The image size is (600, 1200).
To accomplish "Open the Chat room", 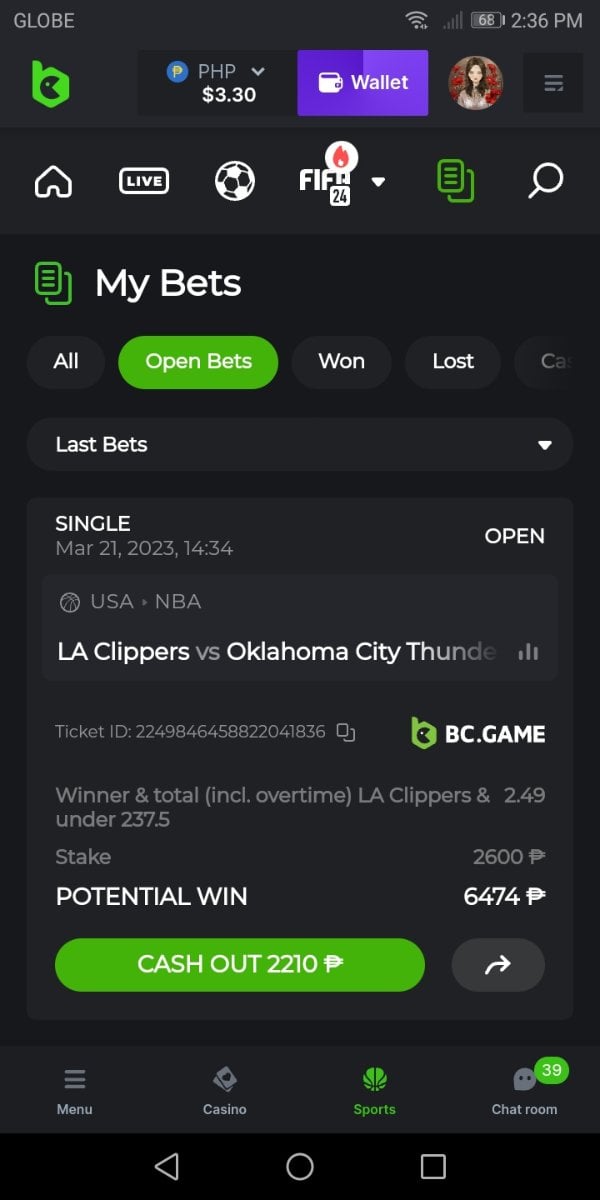I will 524,1090.
